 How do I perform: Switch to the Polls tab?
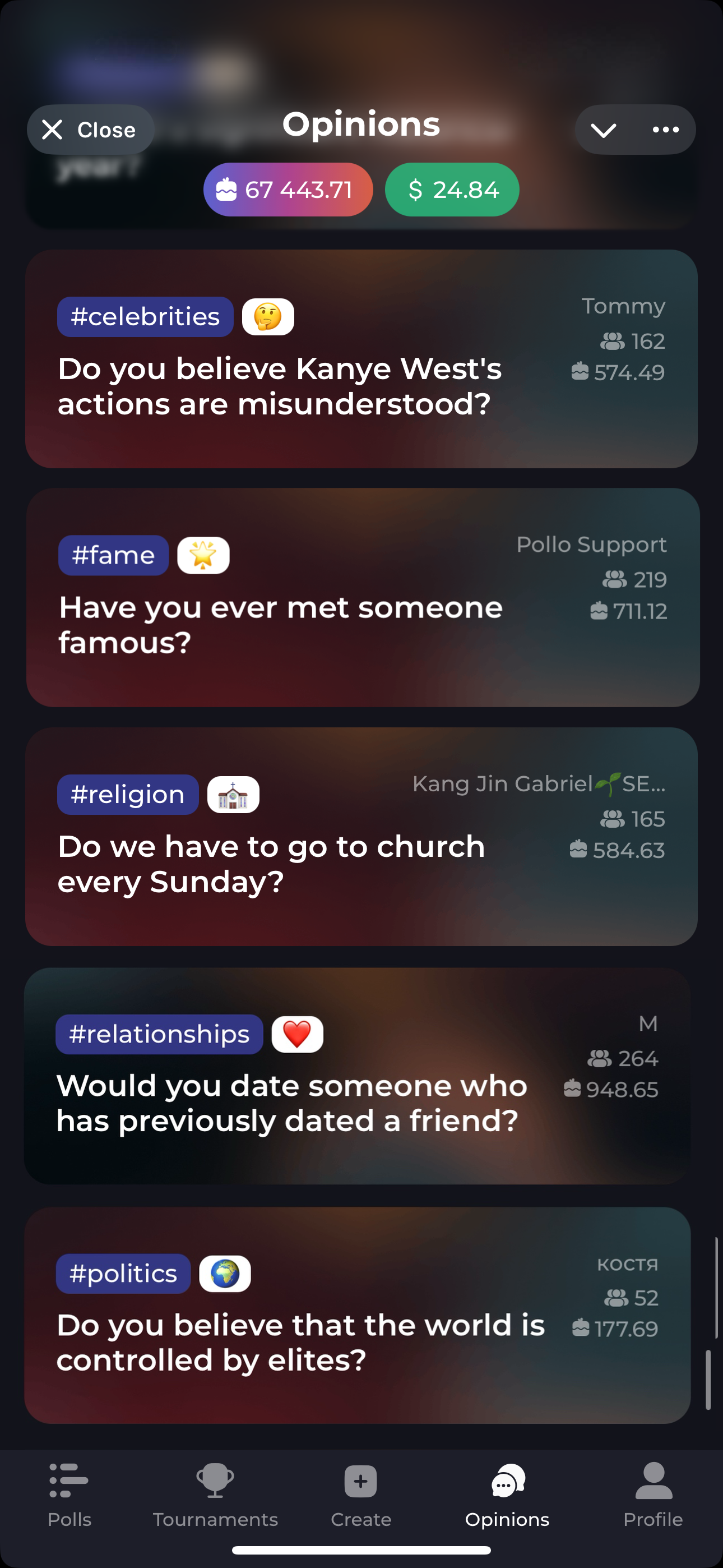click(69, 1504)
